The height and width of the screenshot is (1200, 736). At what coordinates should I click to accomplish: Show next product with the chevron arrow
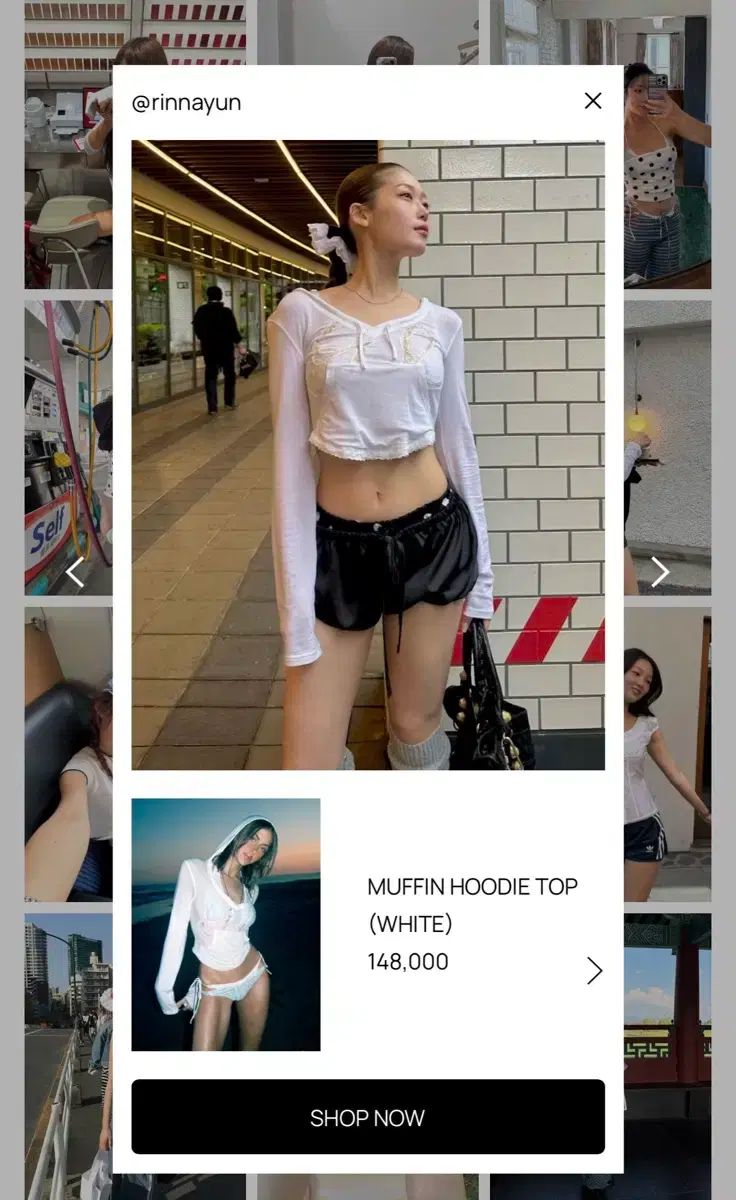(x=594, y=970)
